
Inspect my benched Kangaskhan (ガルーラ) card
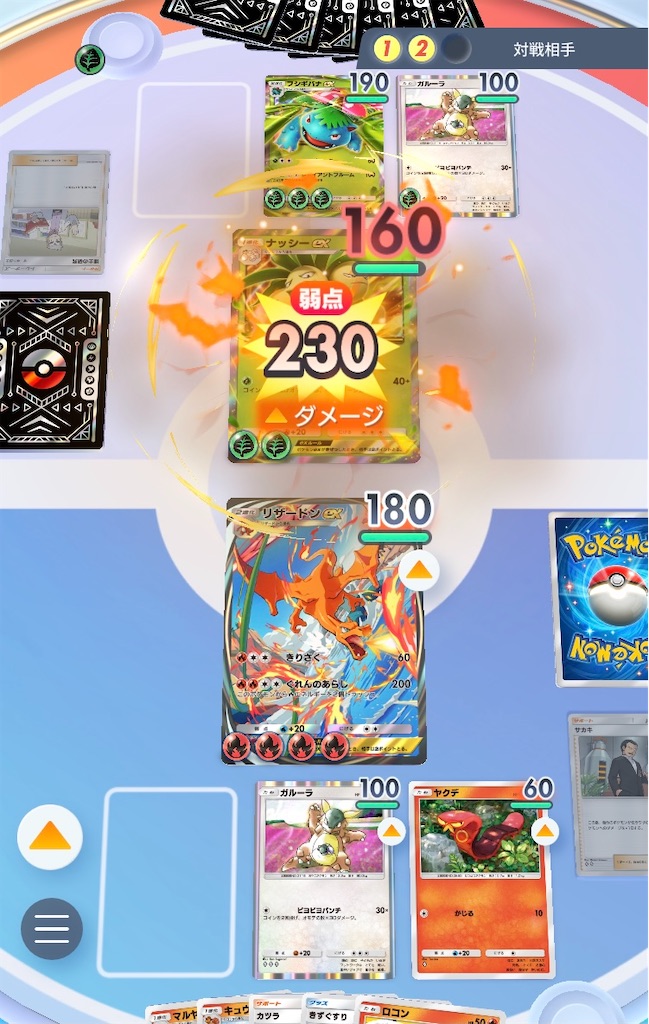(x=322, y=880)
